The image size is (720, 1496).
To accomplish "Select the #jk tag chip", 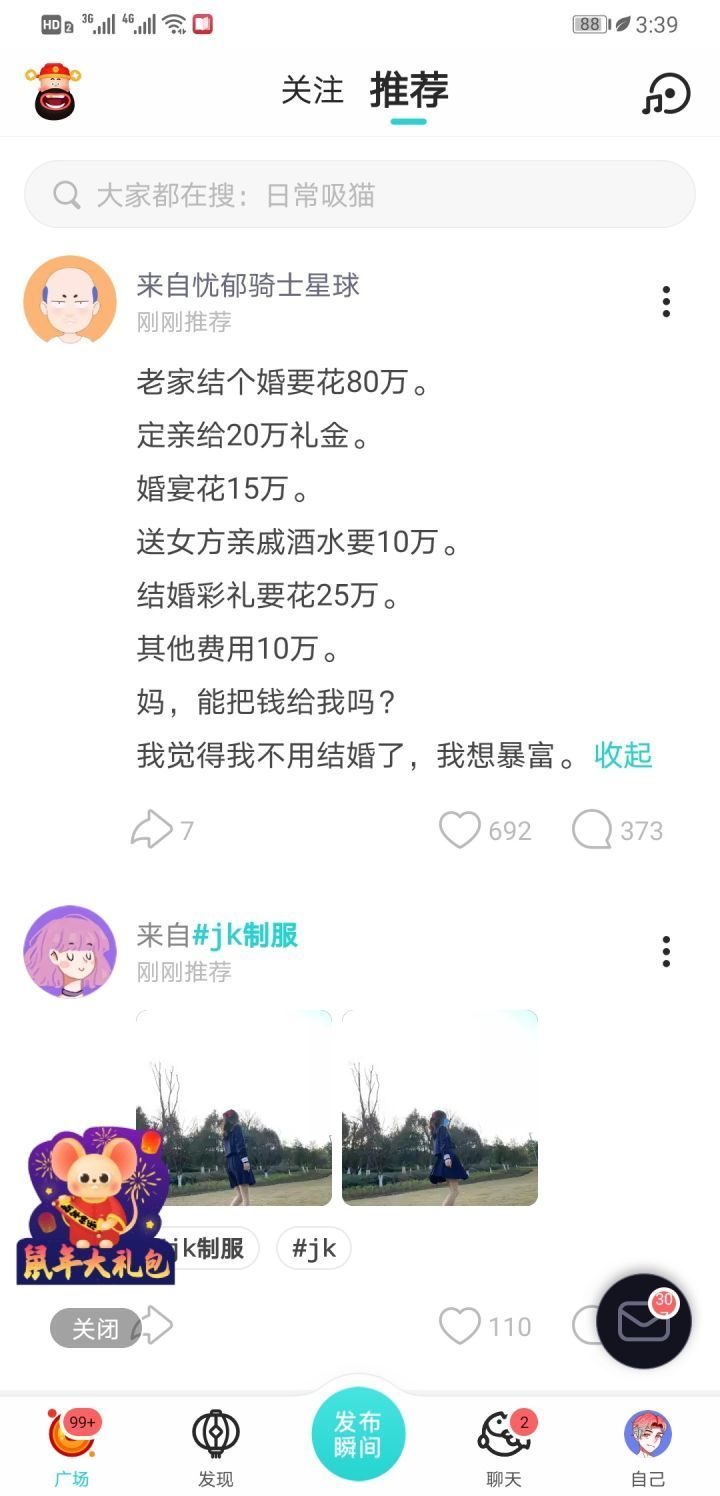I will click(313, 1248).
